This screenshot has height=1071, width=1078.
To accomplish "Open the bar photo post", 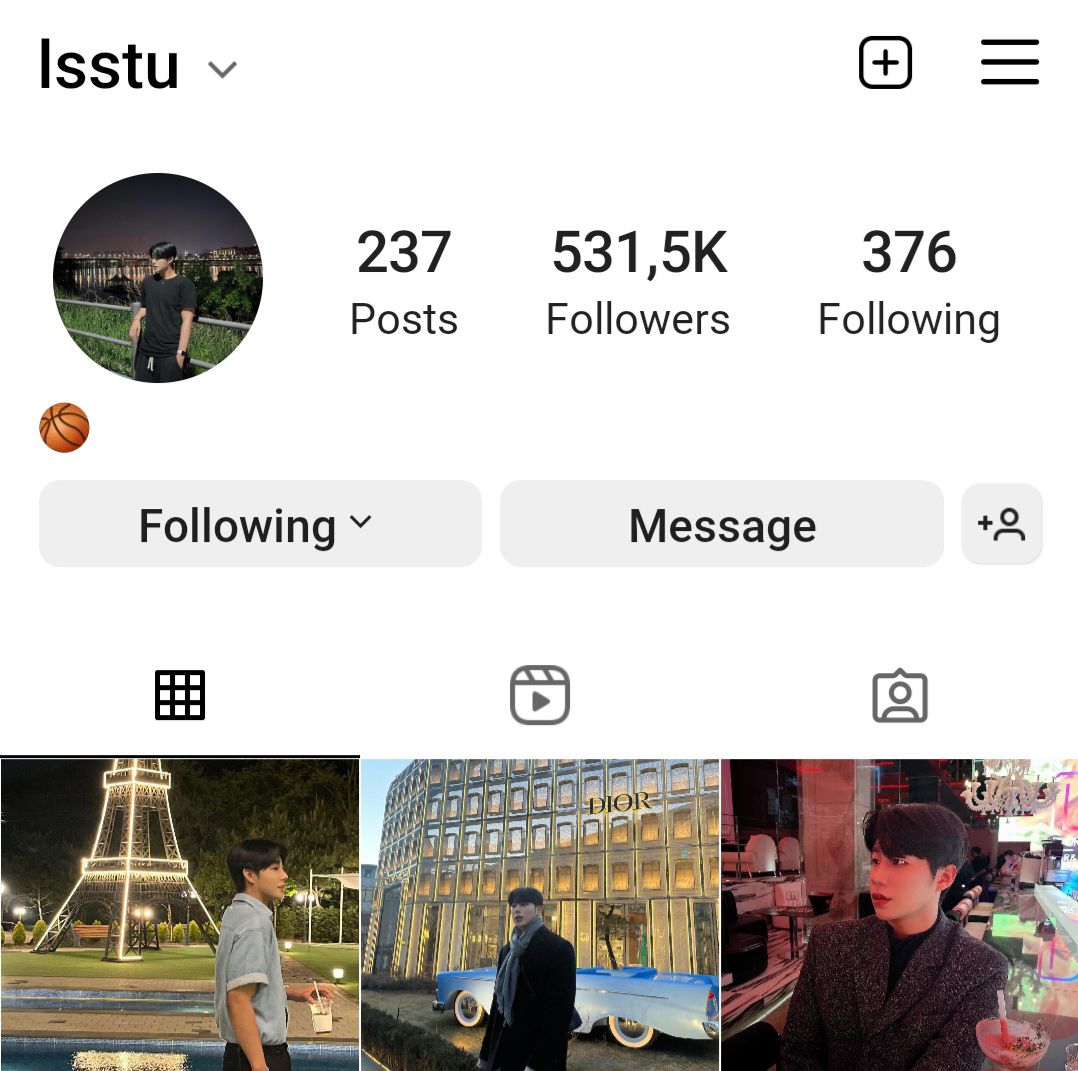I will click(899, 914).
